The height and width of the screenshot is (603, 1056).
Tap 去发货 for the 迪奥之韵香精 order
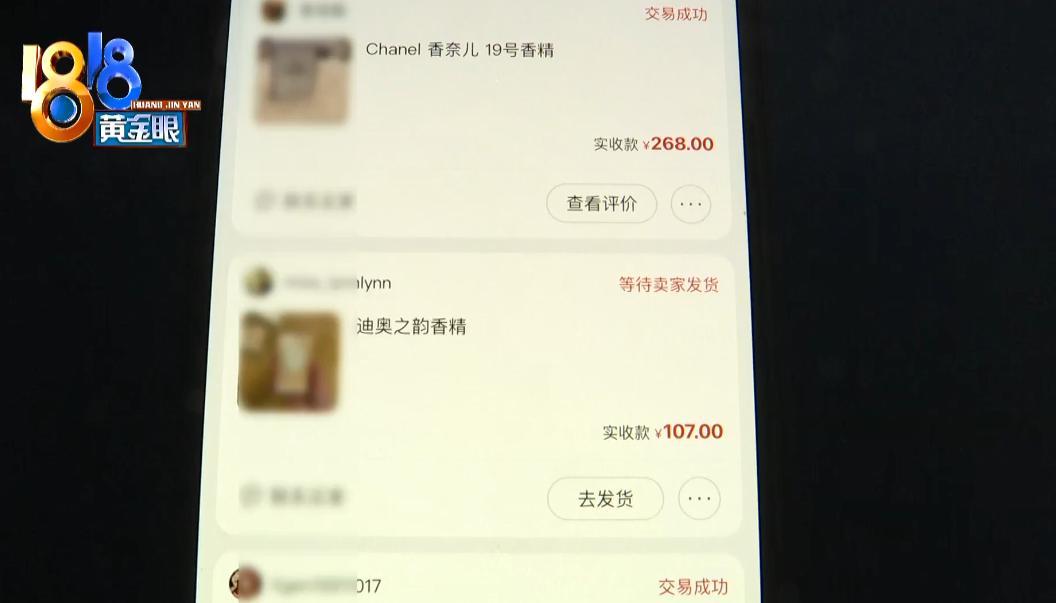[x=605, y=499]
